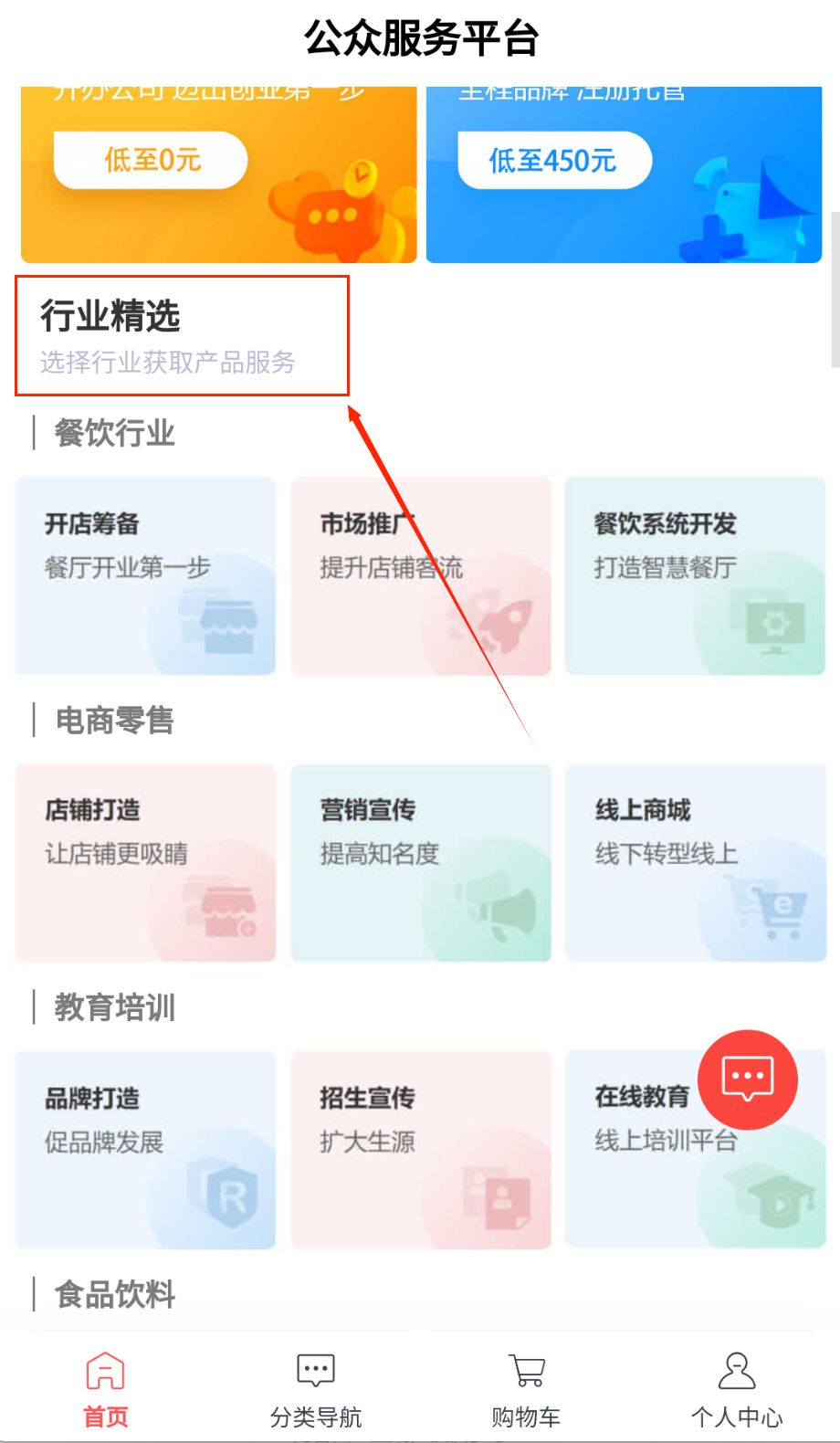View the 品牌打造 card
The image size is (840, 1443).
pos(145,1149)
